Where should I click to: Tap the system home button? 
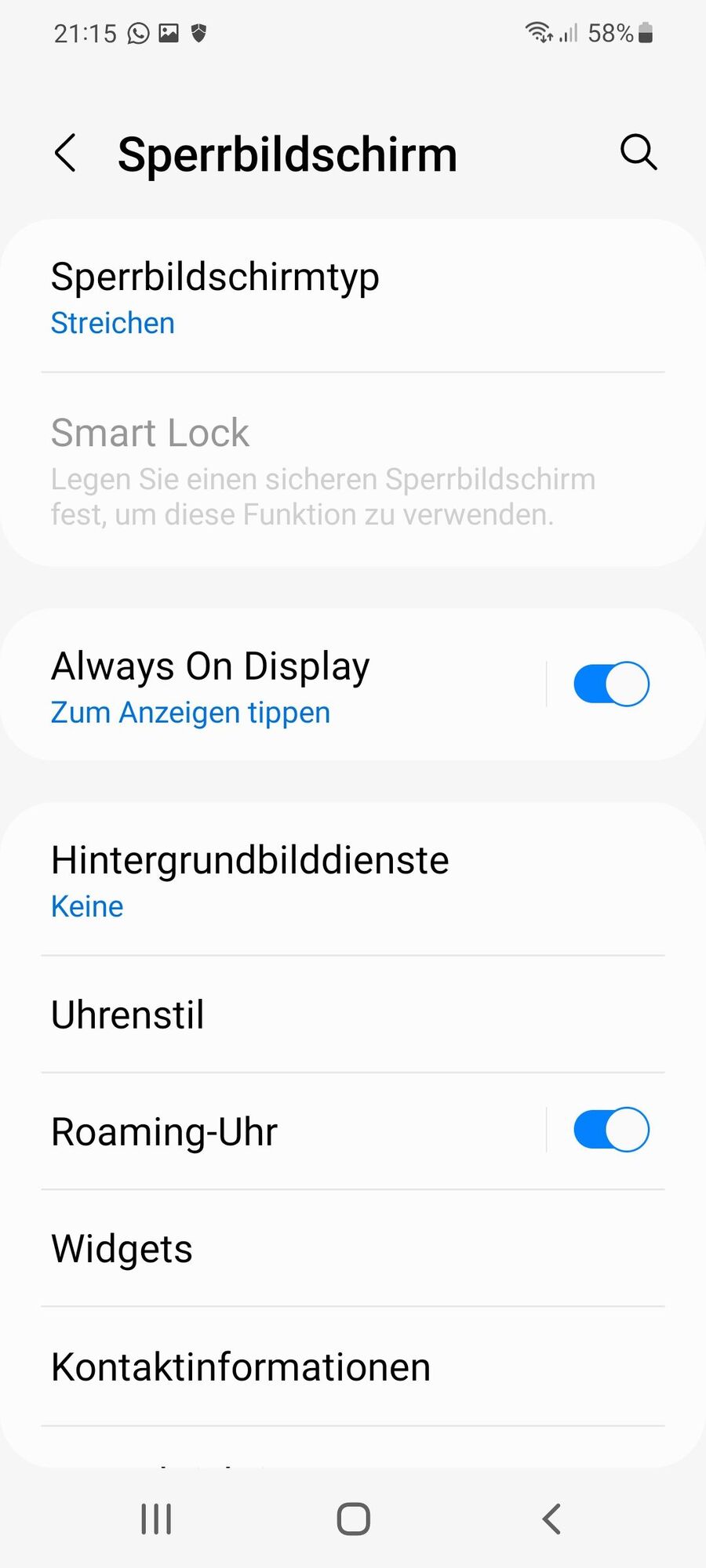(353, 1519)
